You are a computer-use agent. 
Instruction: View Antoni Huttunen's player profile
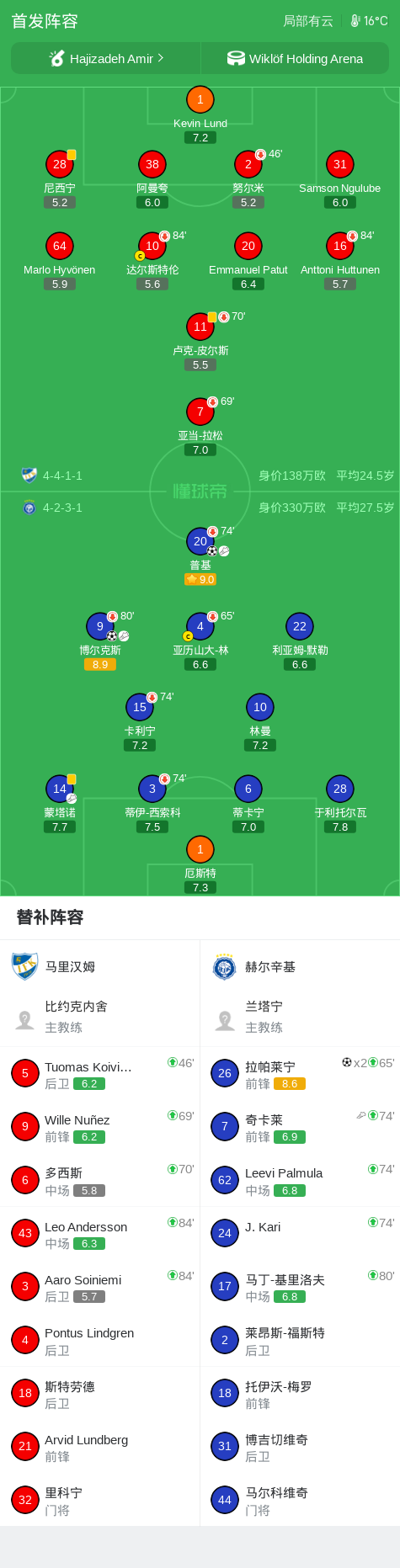point(340,261)
